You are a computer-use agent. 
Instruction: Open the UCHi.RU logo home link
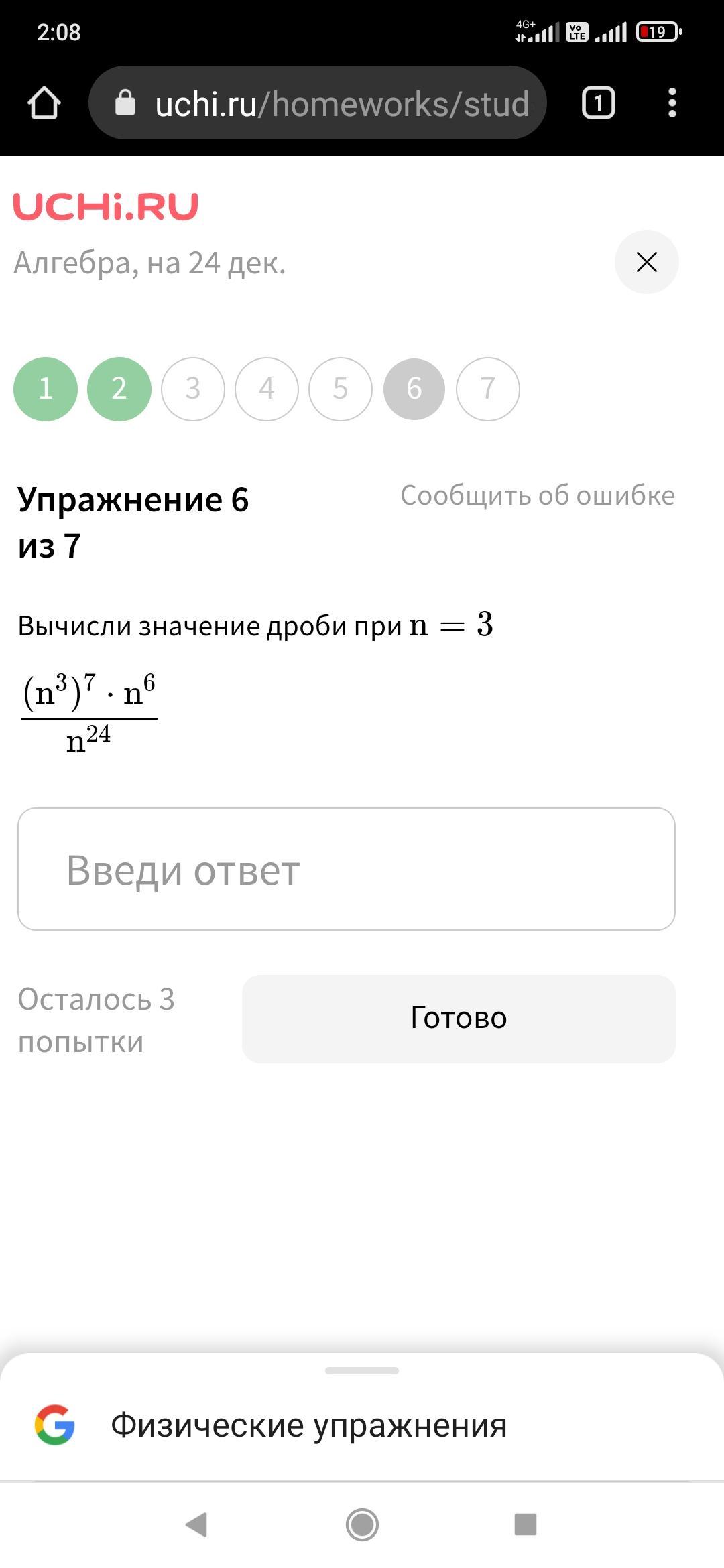coord(106,206)
